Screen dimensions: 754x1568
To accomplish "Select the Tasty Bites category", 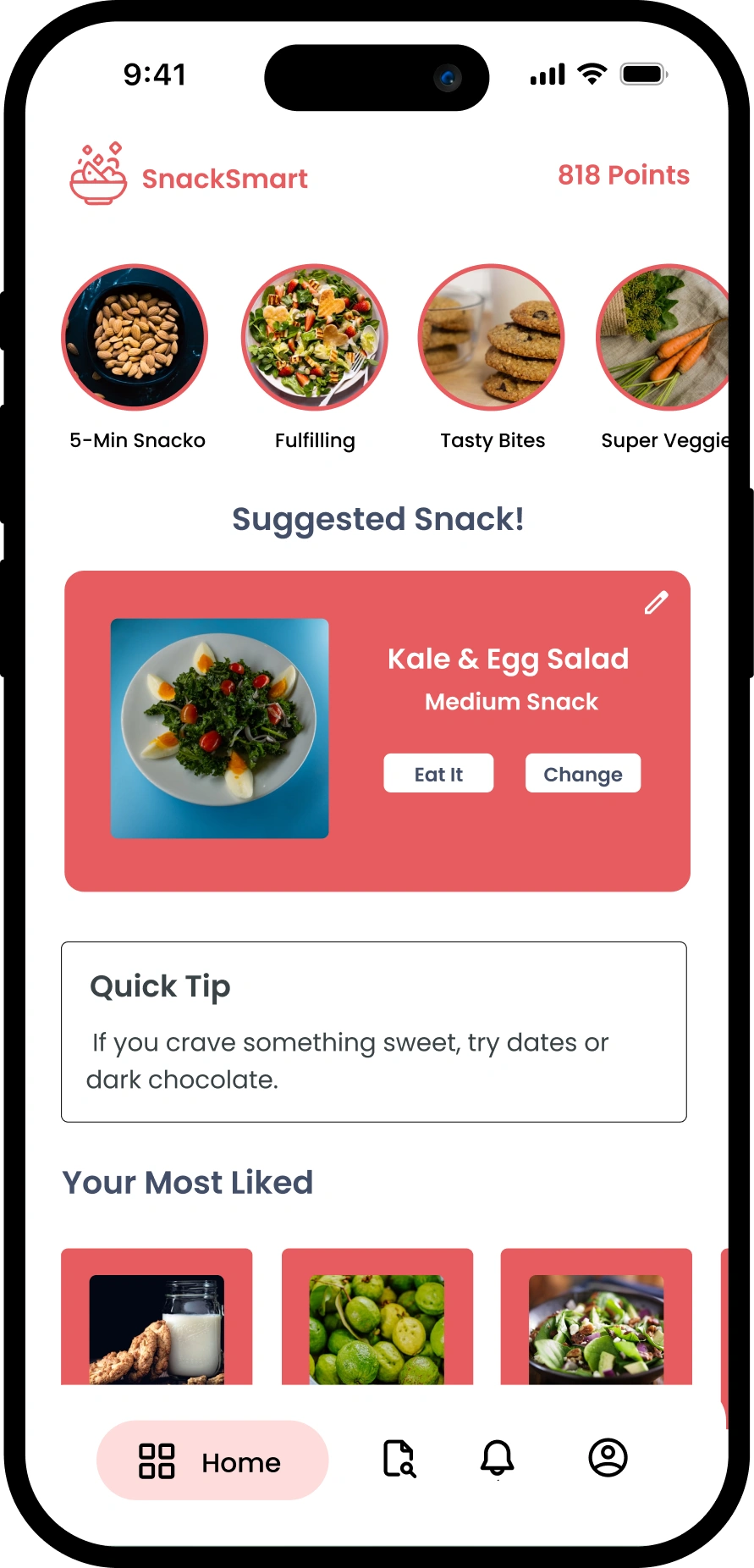I will coord(492,338).
